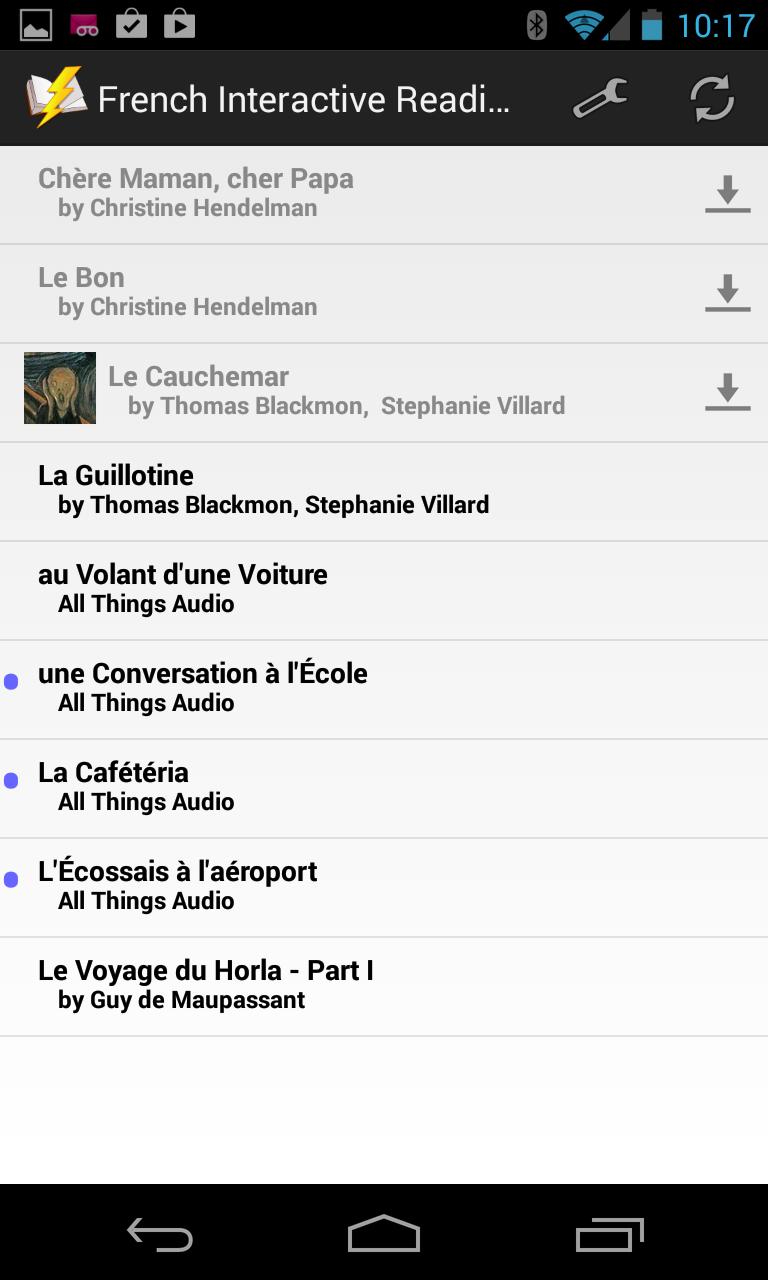Open the settings wrench icon
768x1280 pixels.
tap(601, 98)
